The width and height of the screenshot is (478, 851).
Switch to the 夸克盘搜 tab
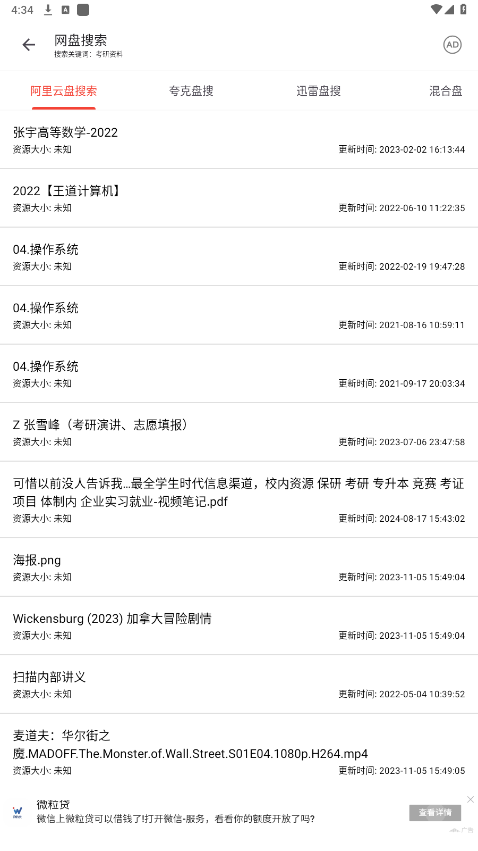click(x=191, y=91)
